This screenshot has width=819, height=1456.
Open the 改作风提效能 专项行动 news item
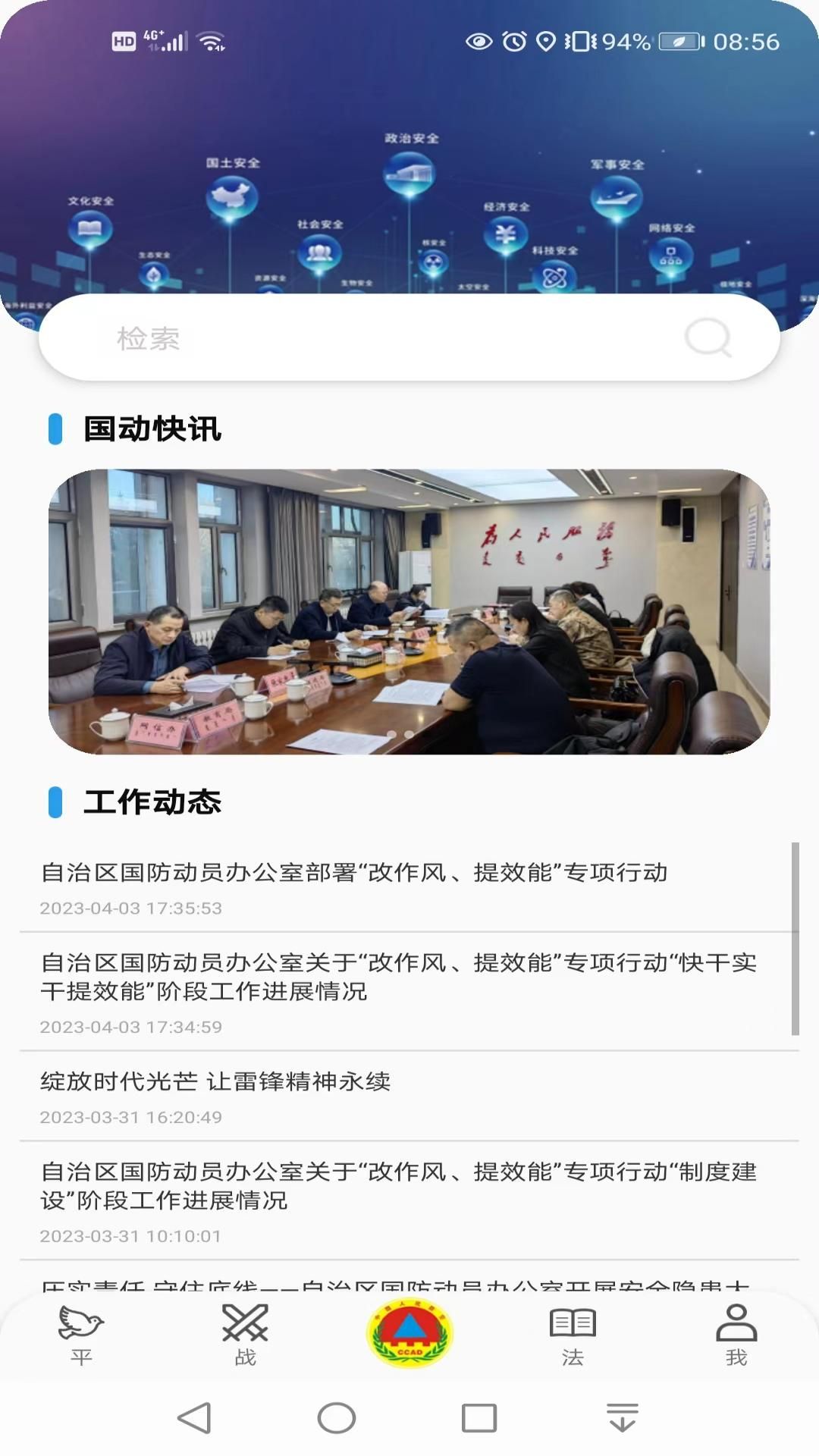pyautogui.click(x=355, y=873)
